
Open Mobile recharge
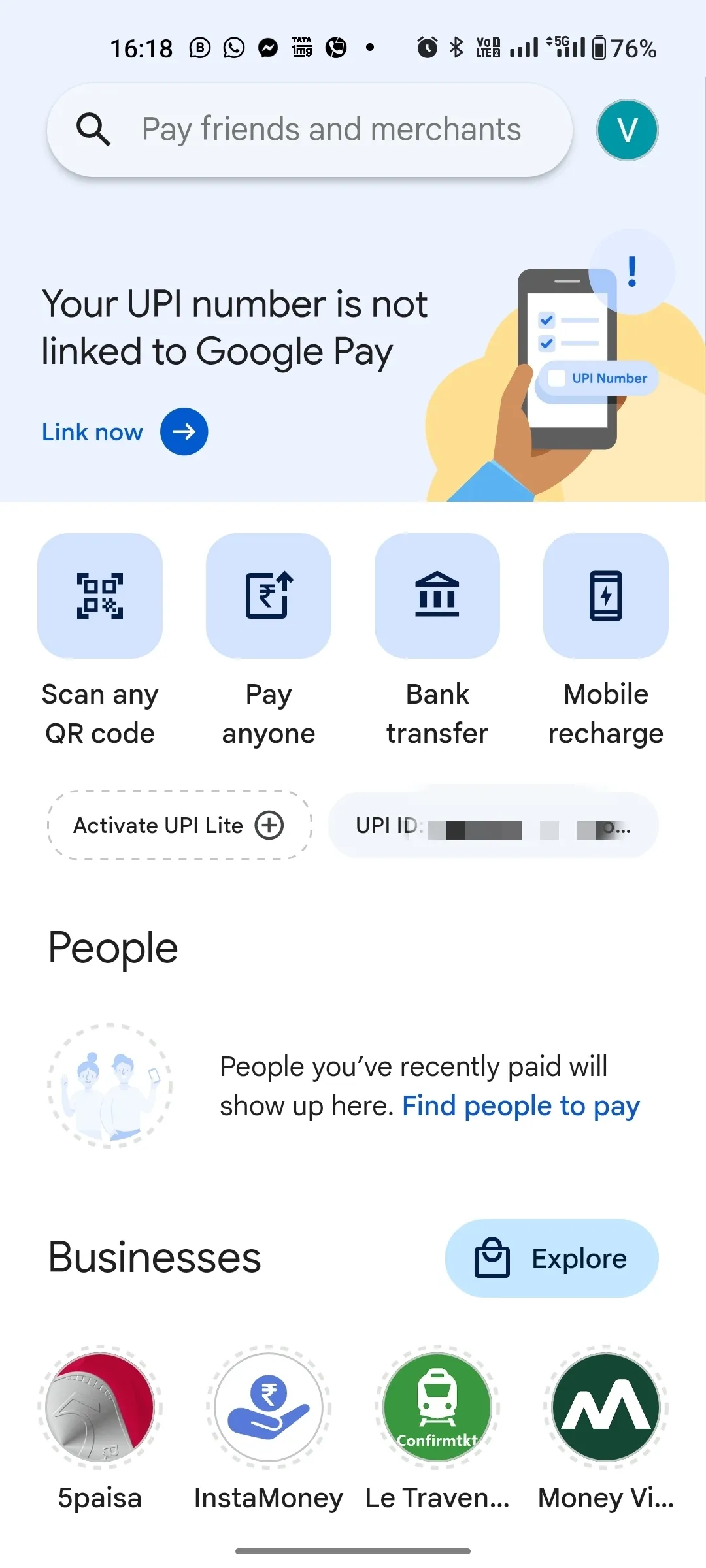pyautogui.click(x=606, y=596)
